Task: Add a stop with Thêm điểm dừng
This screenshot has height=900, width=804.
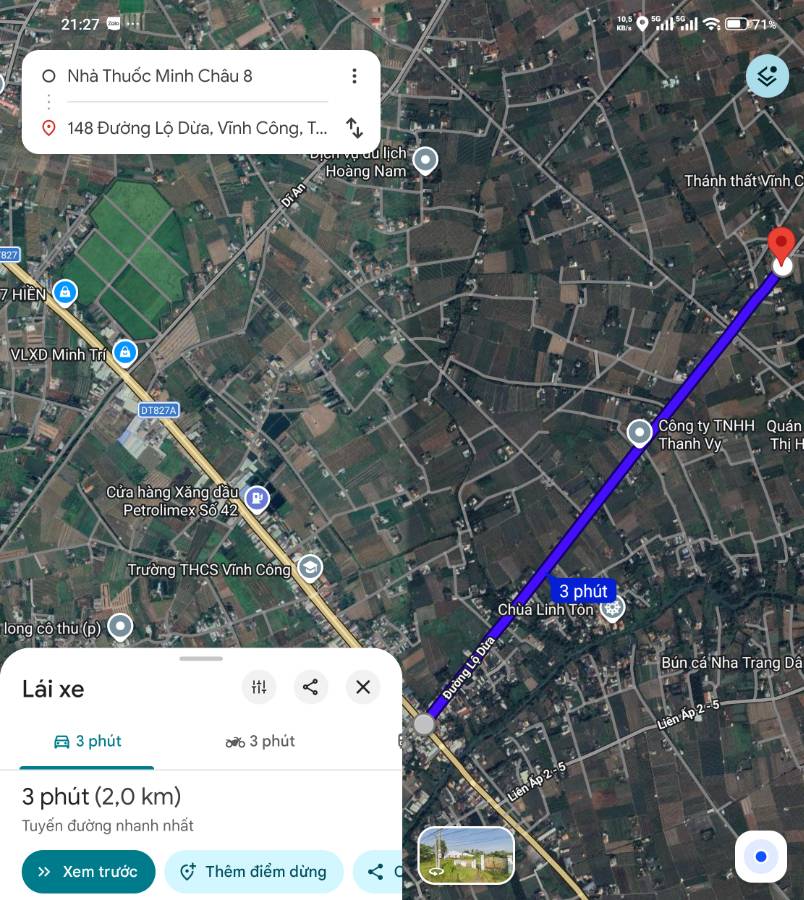Action: click(254, 872)
